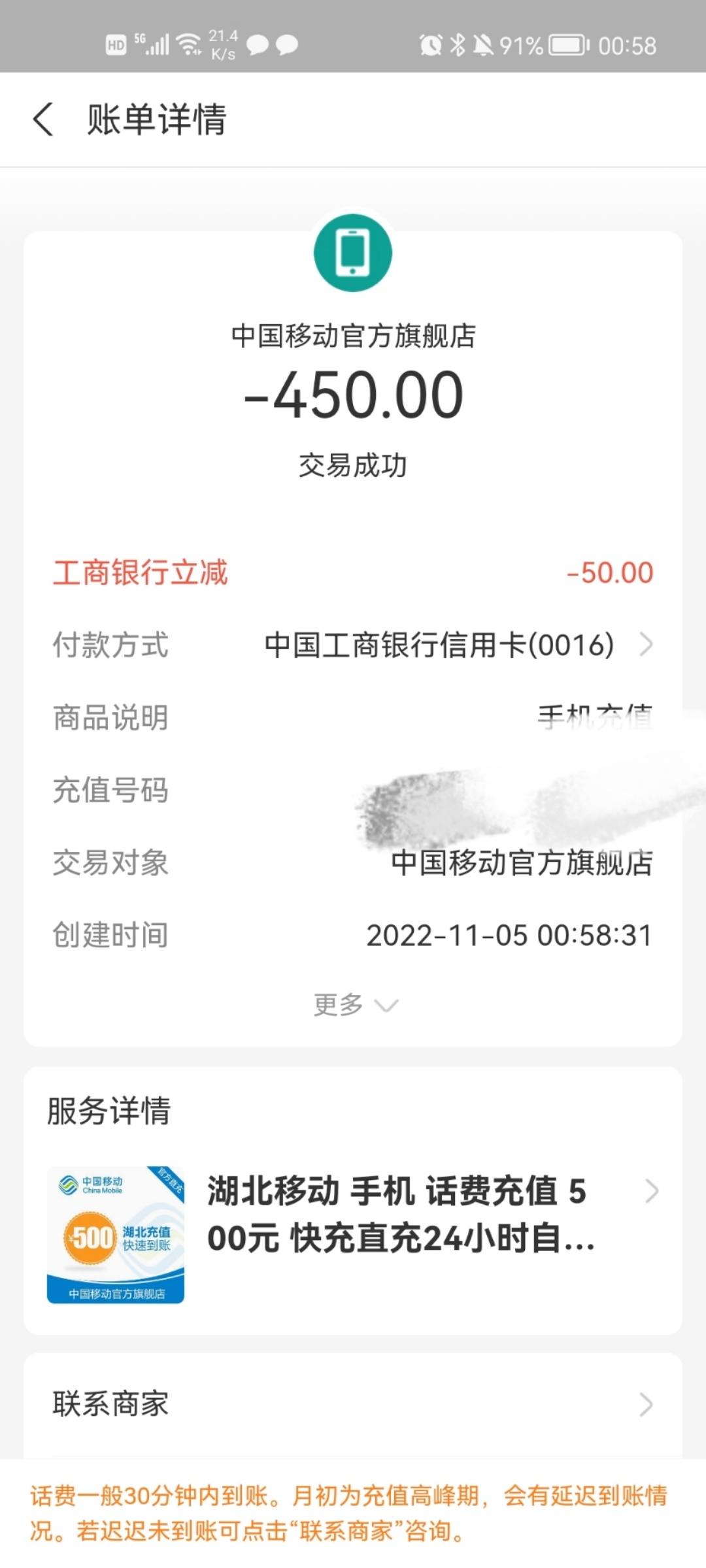Go back from the 账单详情 page
The width and height of the screenshot is (706, 1568).
[43, 120]
